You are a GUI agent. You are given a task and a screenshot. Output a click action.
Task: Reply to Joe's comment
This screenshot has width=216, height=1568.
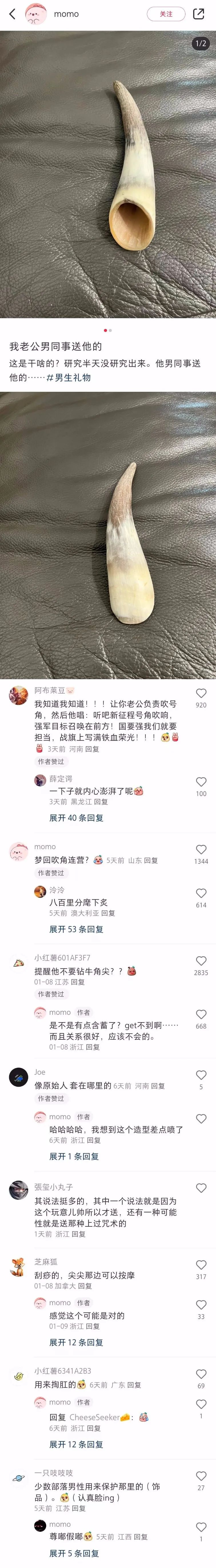[157, 1085]
